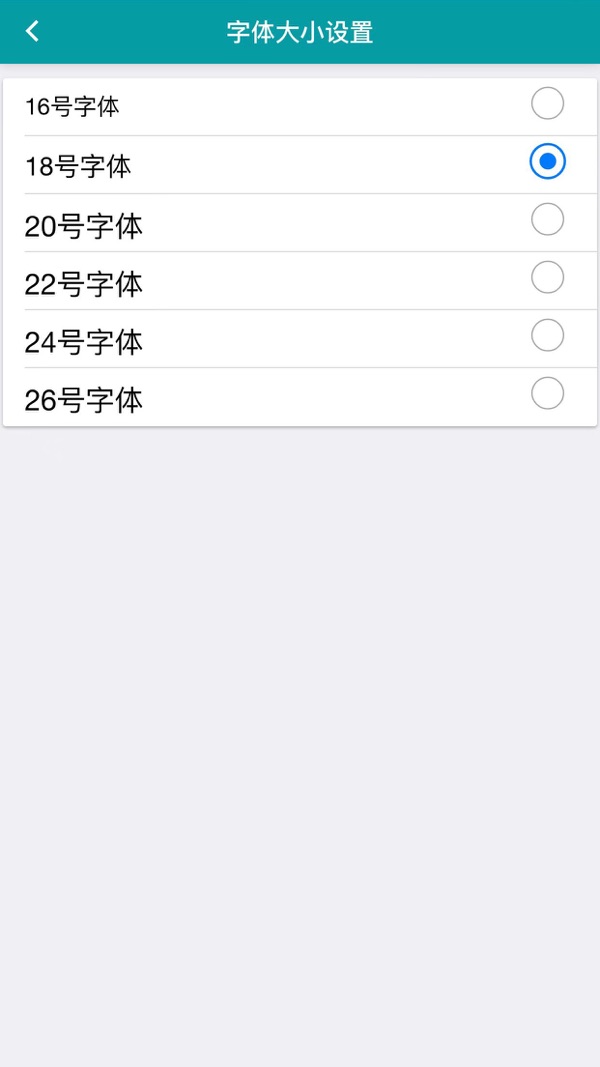Choose 20号字体 font size
This screenshot has height=1067, width=600.
point(547,220)
